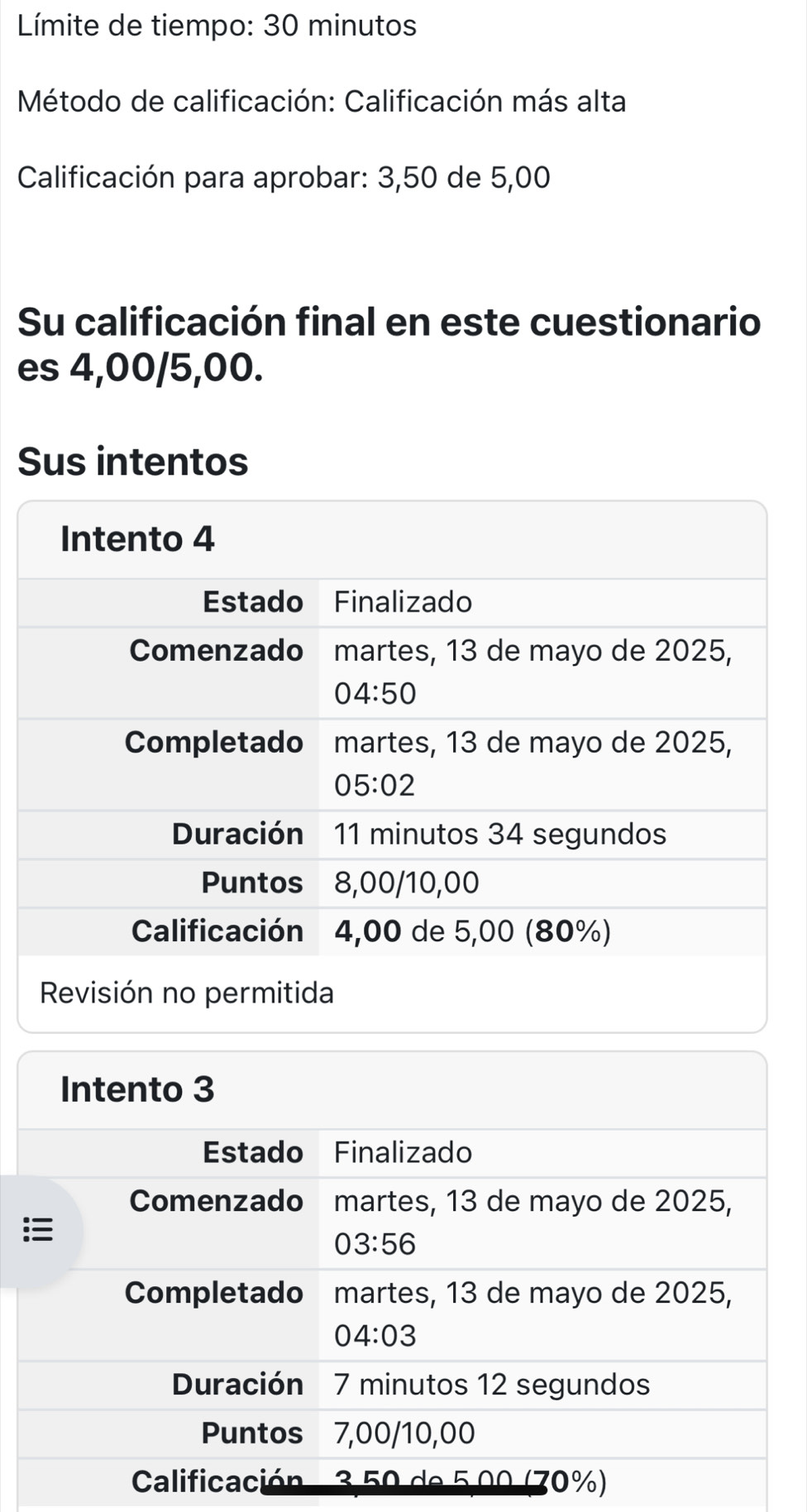
Task: Expand the Intento 4 attempt card
Action: [136, 538]
